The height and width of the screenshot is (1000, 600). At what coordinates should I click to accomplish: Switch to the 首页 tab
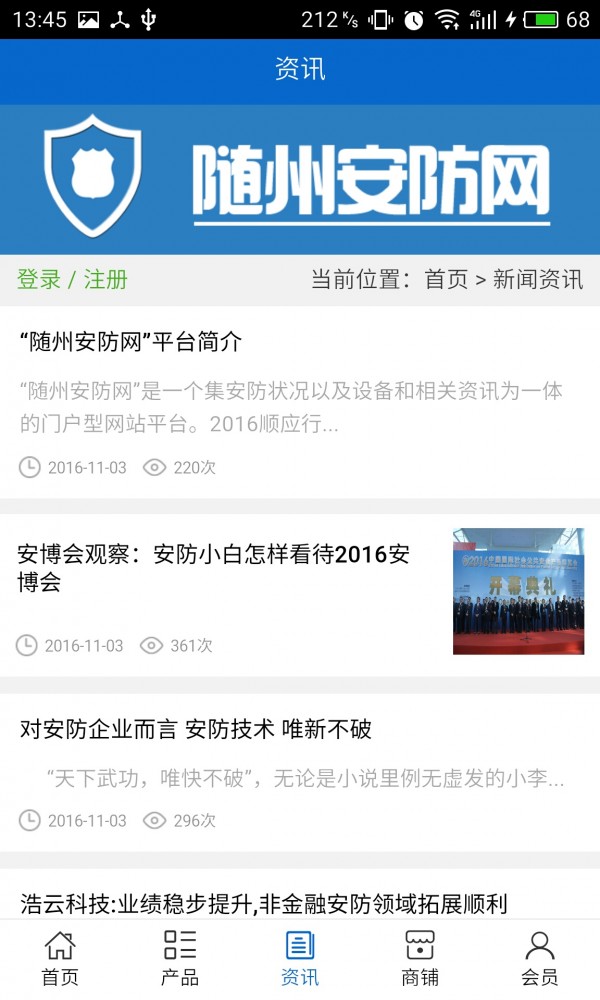coord(60,958)
